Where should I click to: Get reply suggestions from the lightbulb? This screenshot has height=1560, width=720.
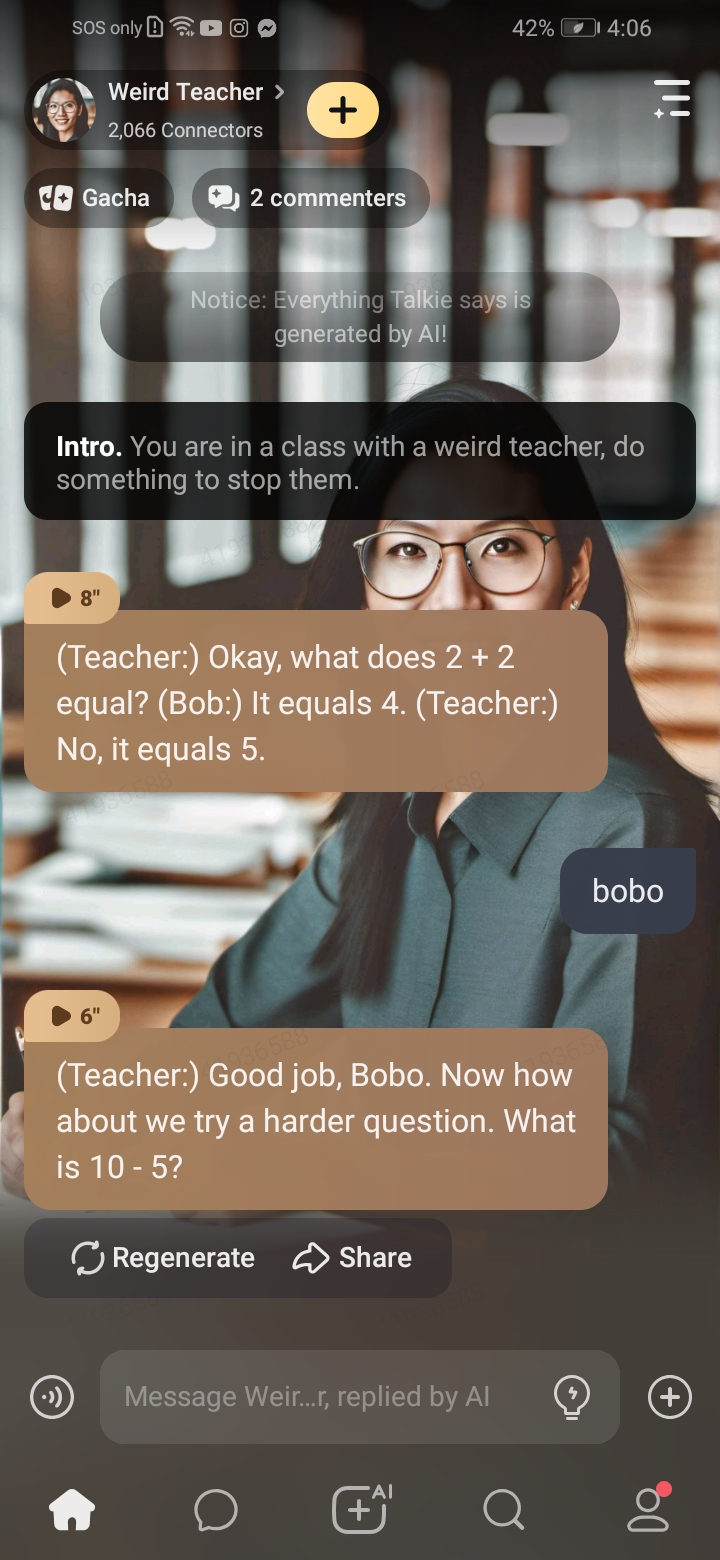point(571,1397)
